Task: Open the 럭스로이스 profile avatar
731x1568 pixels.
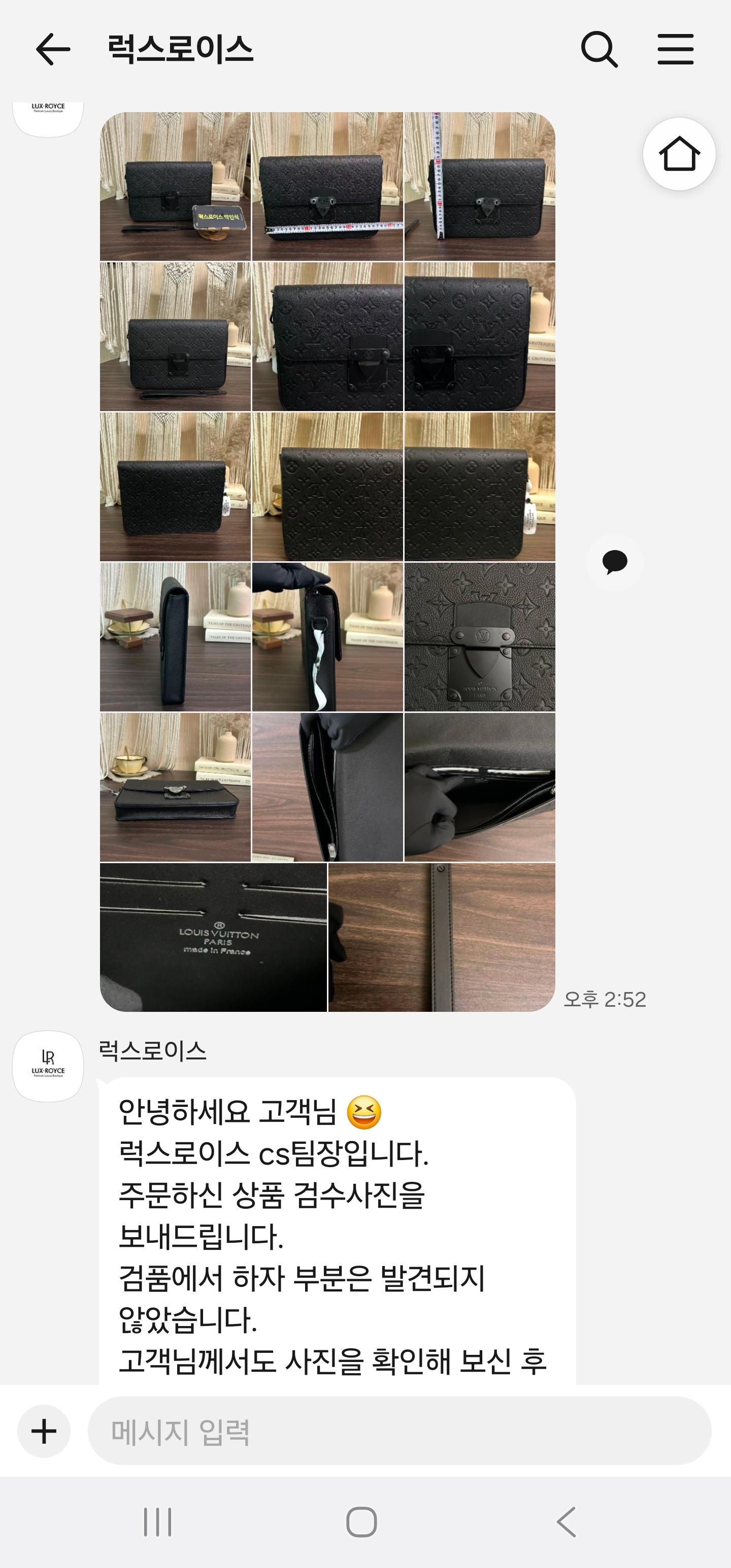Action: 48,1066
